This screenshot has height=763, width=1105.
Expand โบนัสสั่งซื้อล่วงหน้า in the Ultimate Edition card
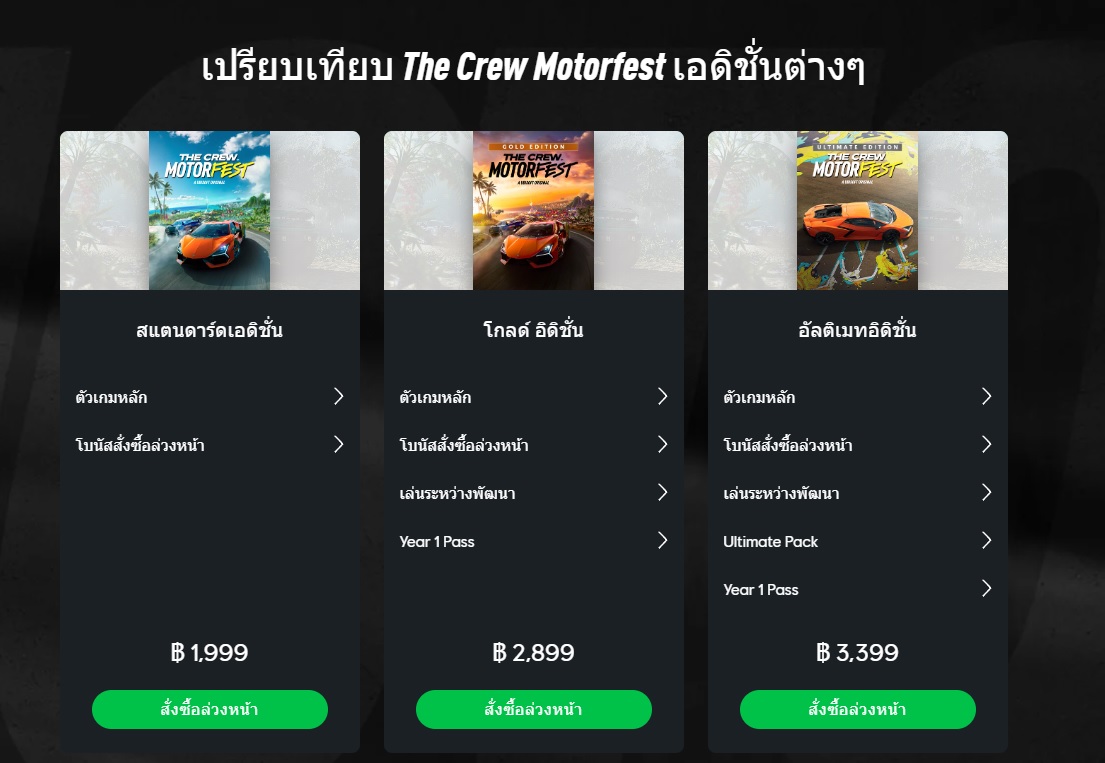[986, 445]
